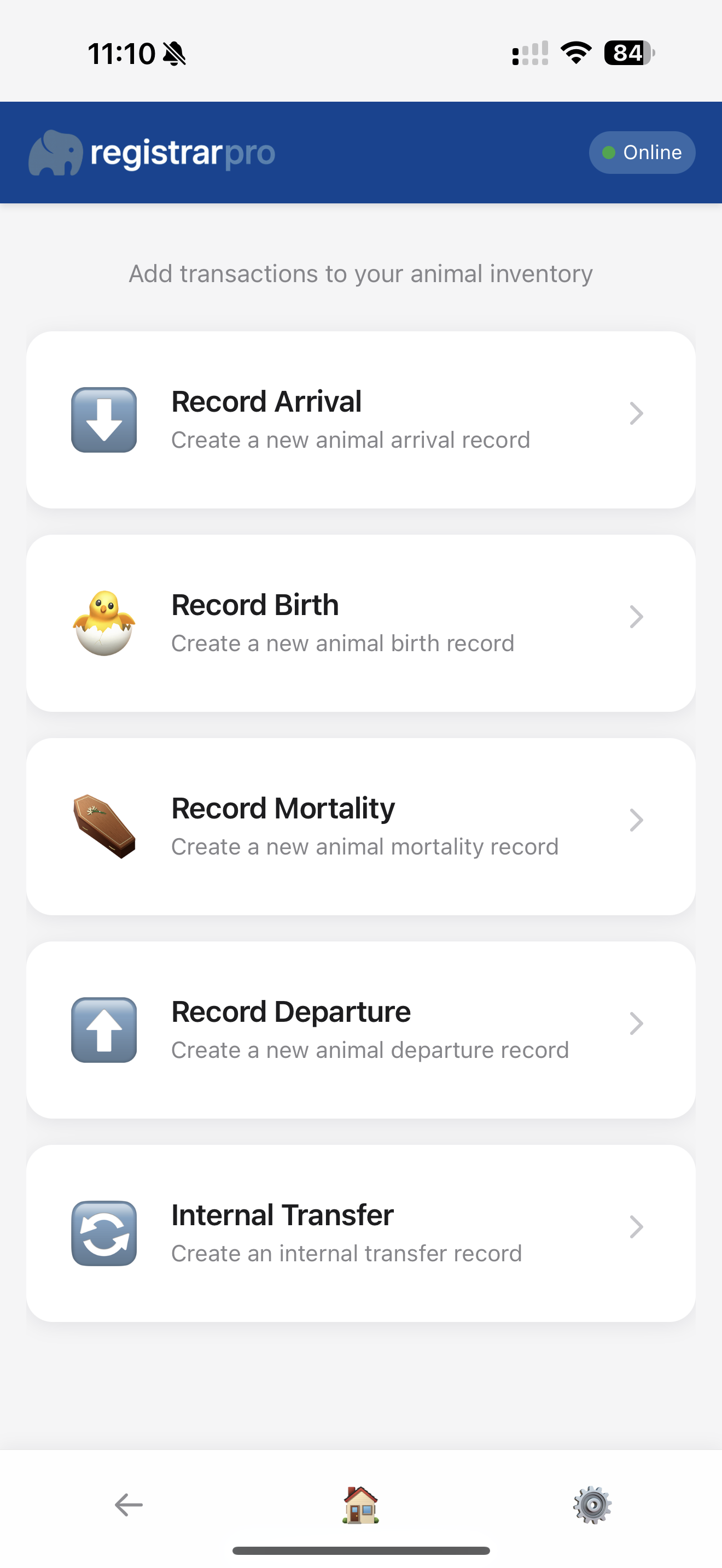Tap the Internal Transfer sync icon
722x1568 pixels.
(x=103, y=1233)
